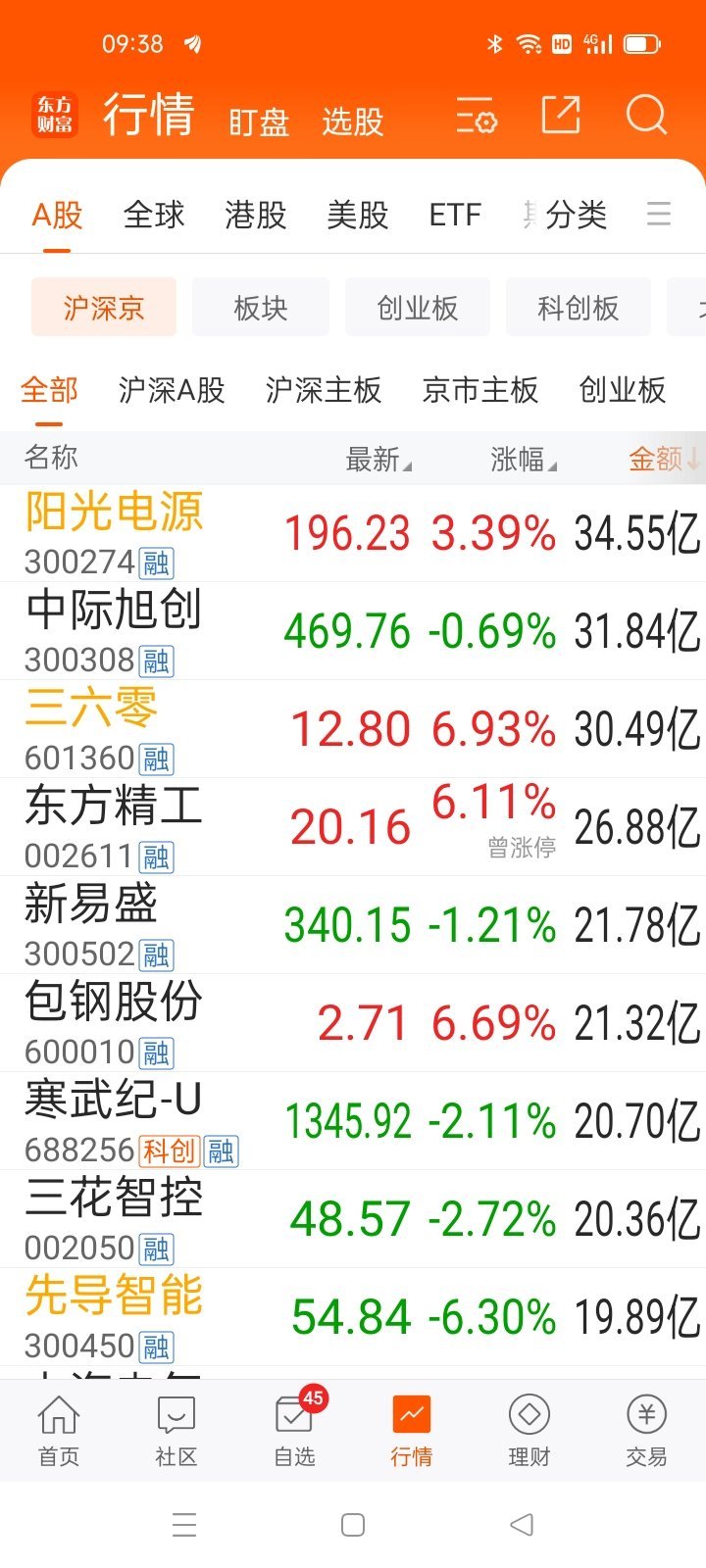Open the ETF tab
Screen dimensions: 706x1568
[x=454, y=216]
